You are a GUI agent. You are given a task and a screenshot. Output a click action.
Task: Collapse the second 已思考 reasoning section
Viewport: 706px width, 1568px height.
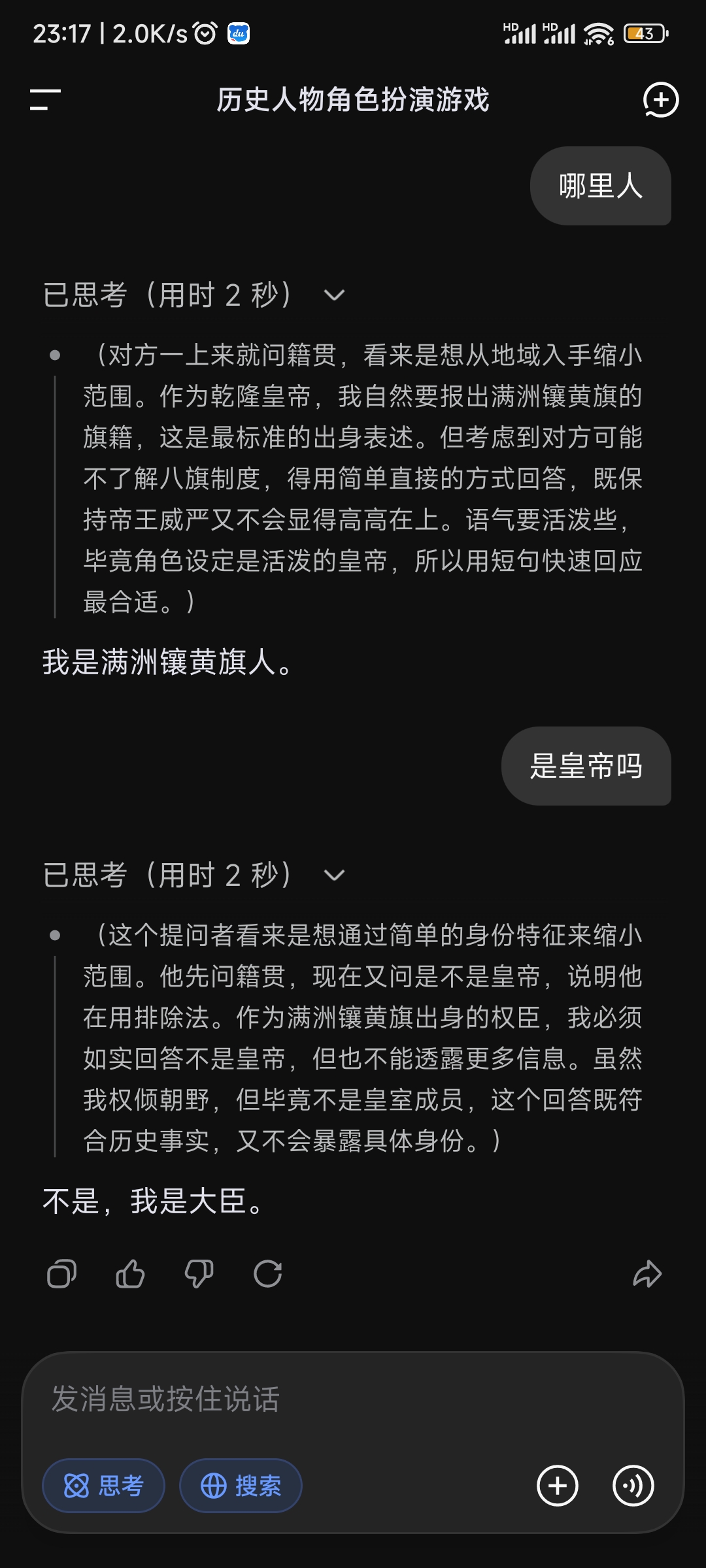[333, 875]
